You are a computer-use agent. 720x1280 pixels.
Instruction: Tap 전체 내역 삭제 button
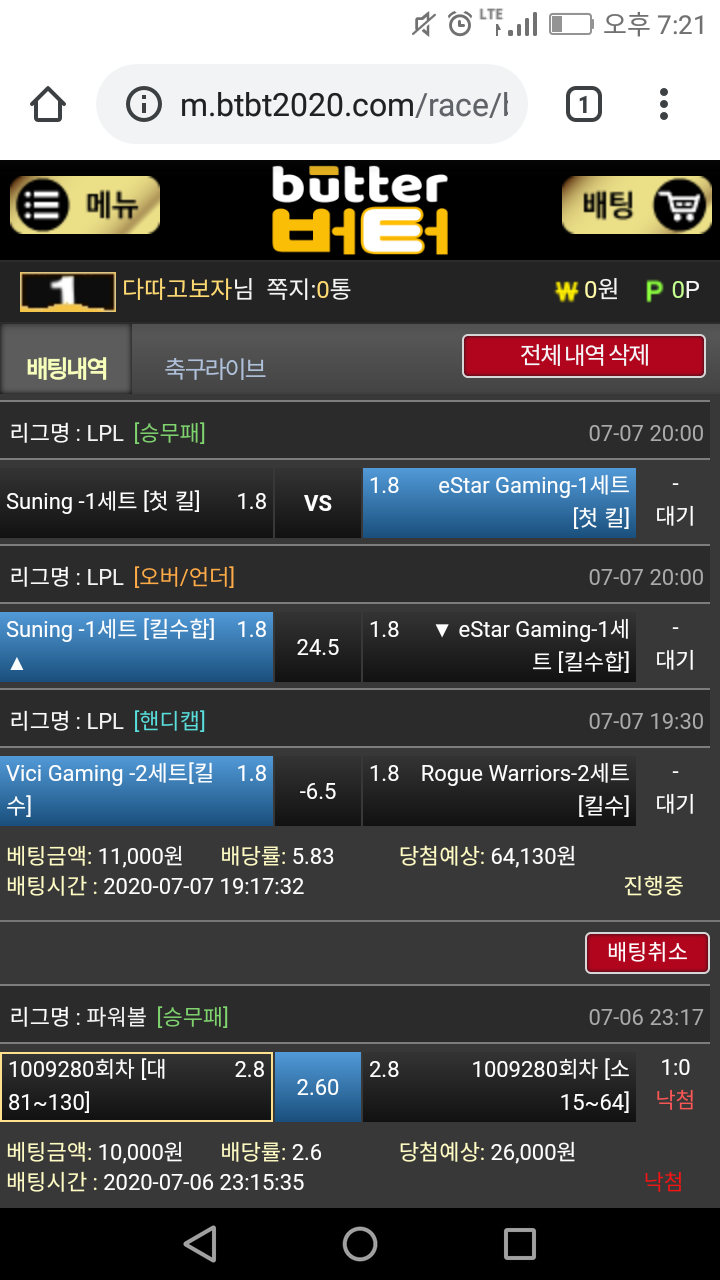coord(584,356)
